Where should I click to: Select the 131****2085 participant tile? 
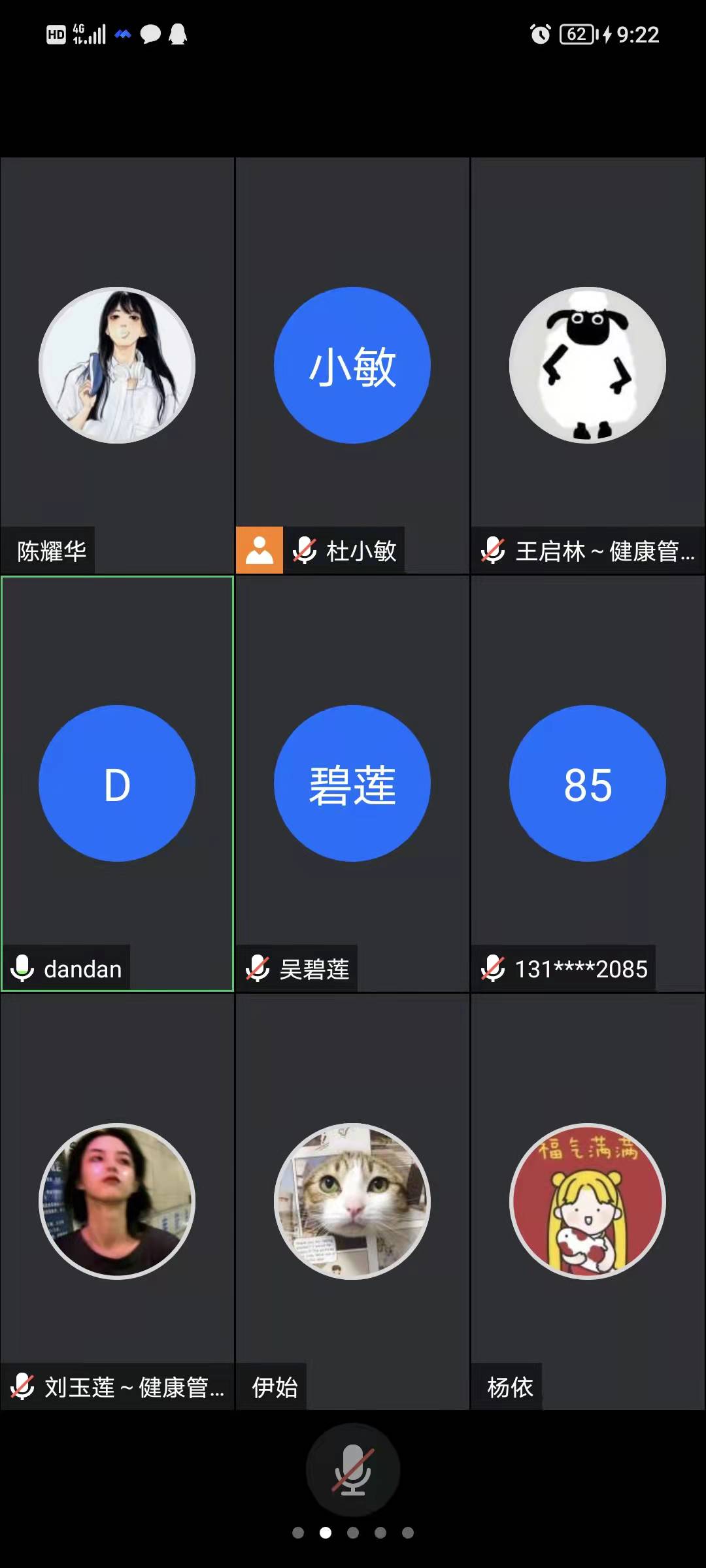tap(588, 783)
